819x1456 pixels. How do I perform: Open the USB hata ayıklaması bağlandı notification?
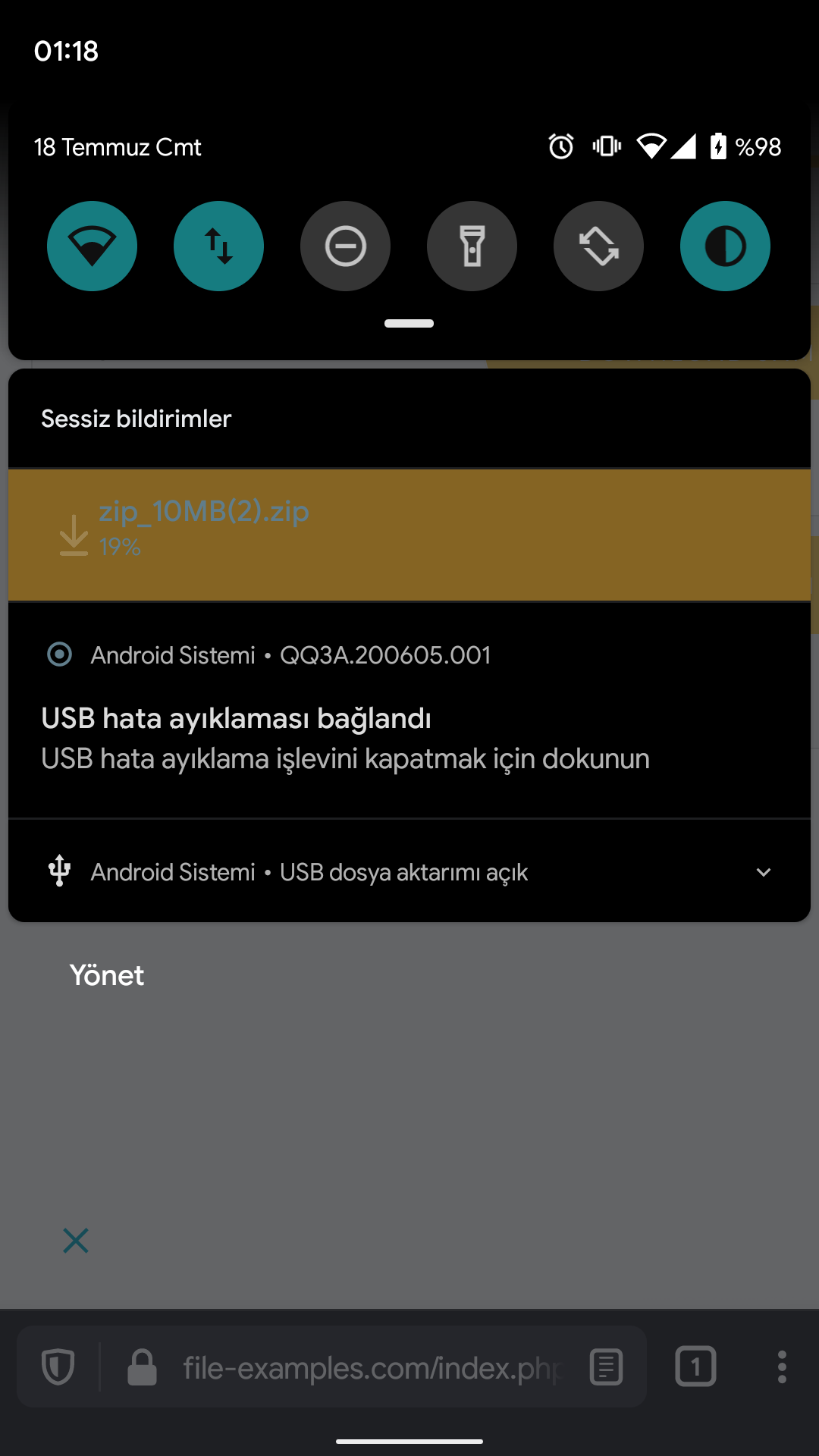pos(409,711)
